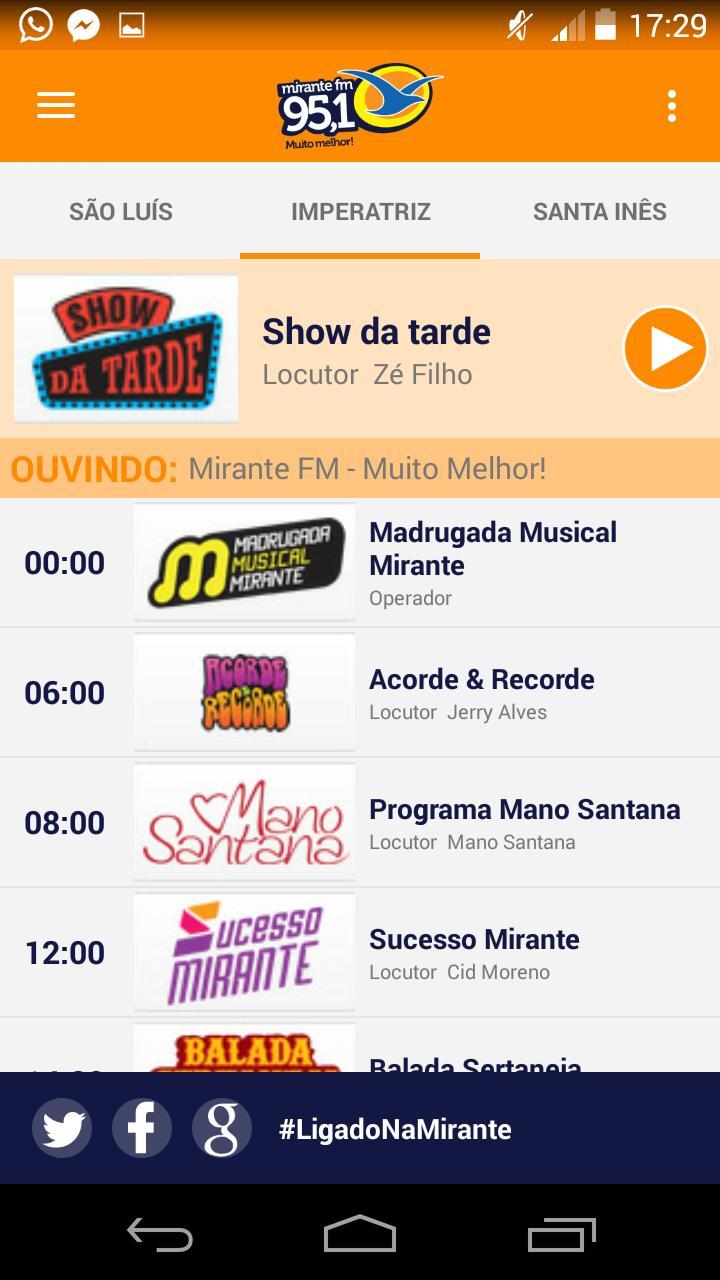Open the Facebook share icon
This screenshot has width=720, height=1280.
(x=142, y=1127)
